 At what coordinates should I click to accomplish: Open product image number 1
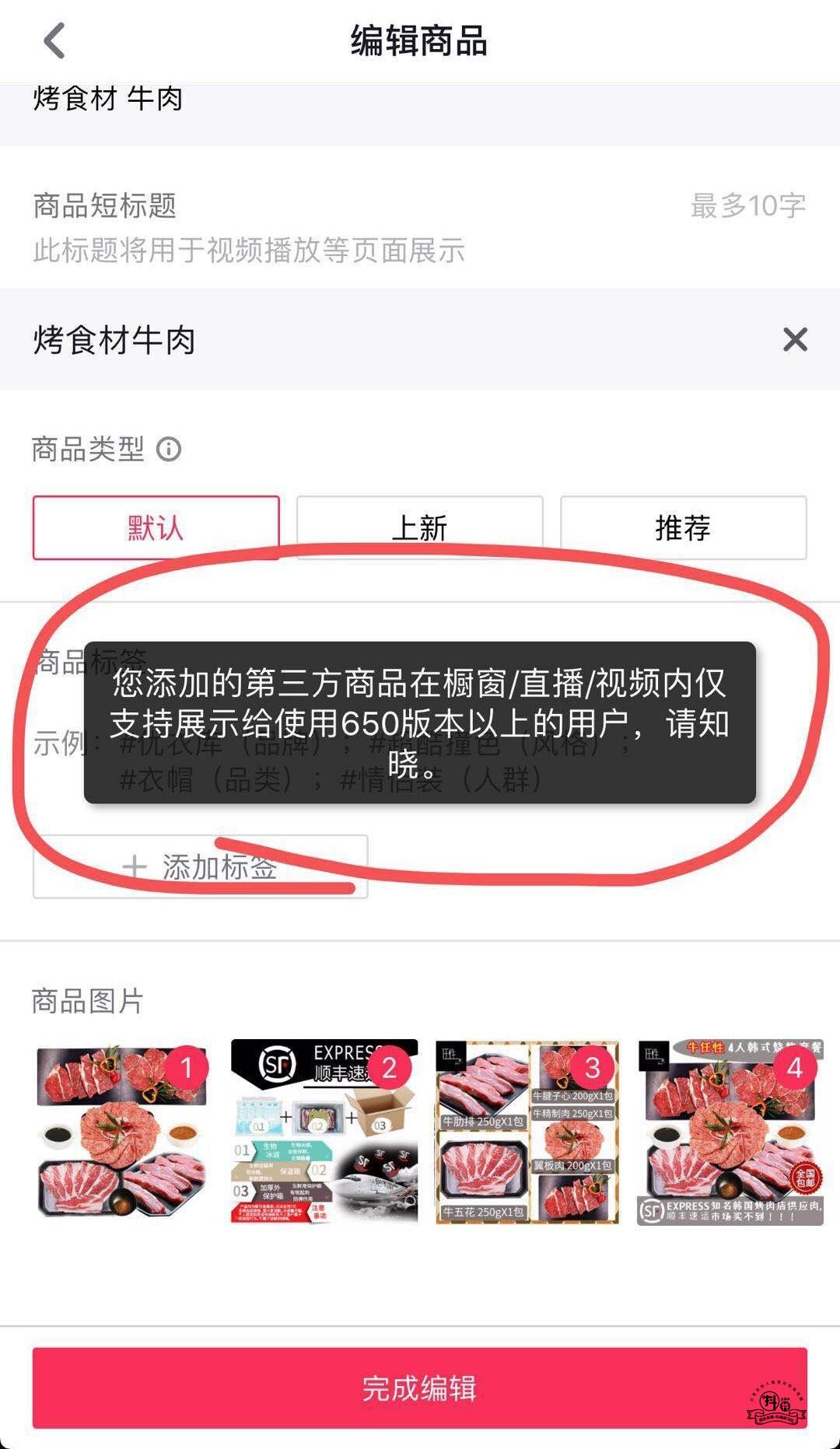[x=122, y=1132]
